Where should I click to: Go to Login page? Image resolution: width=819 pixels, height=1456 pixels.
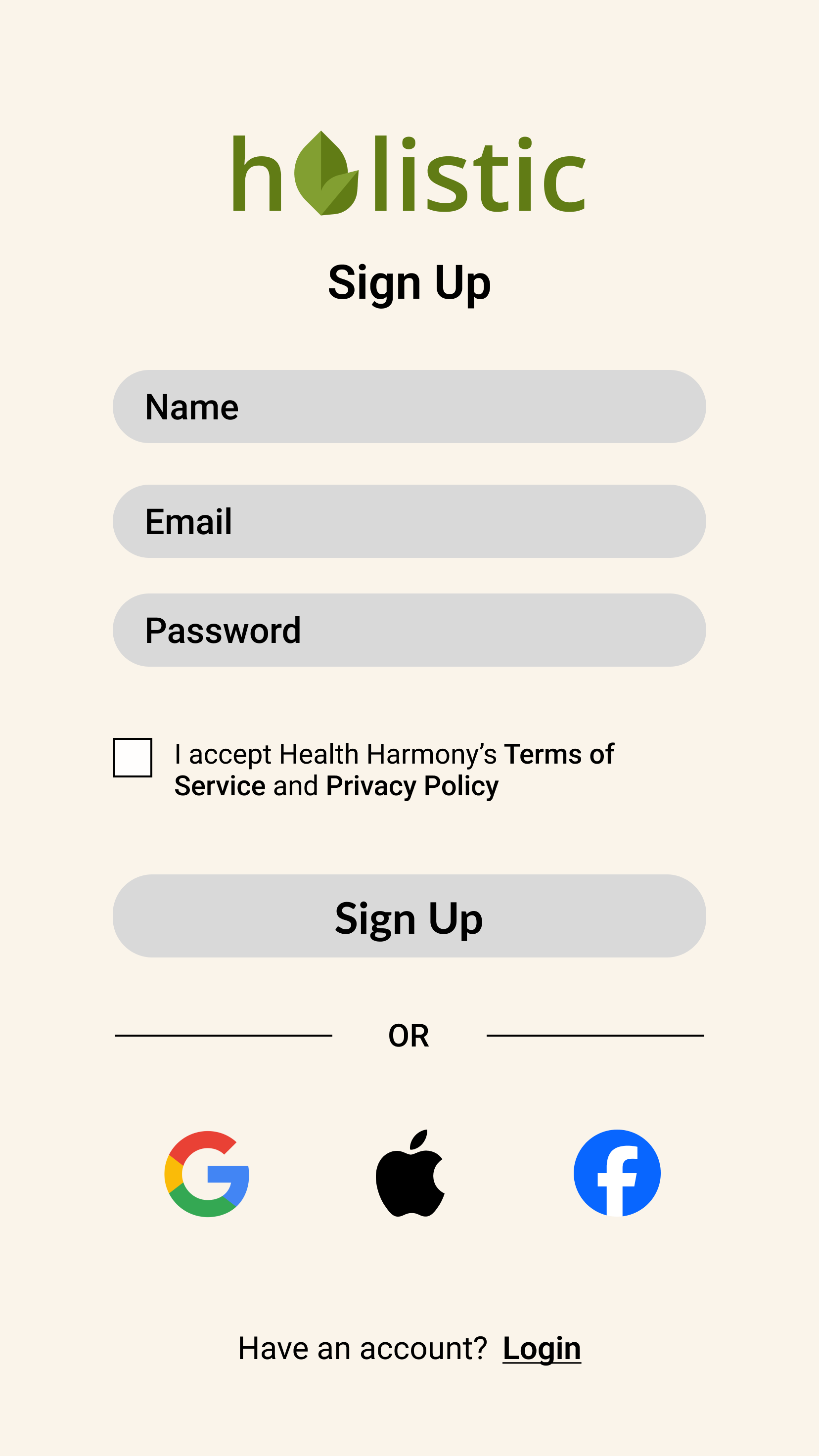pyautogui.click(x=542, y=1349)
